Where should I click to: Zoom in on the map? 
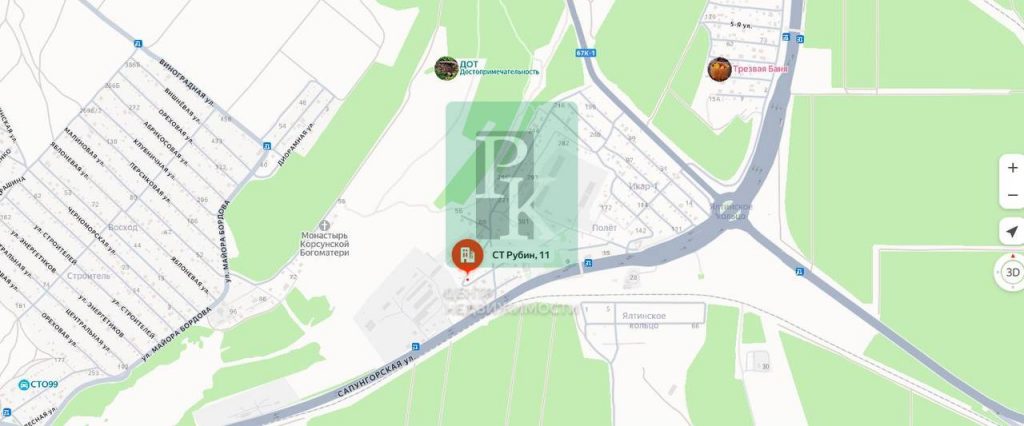1012,168
